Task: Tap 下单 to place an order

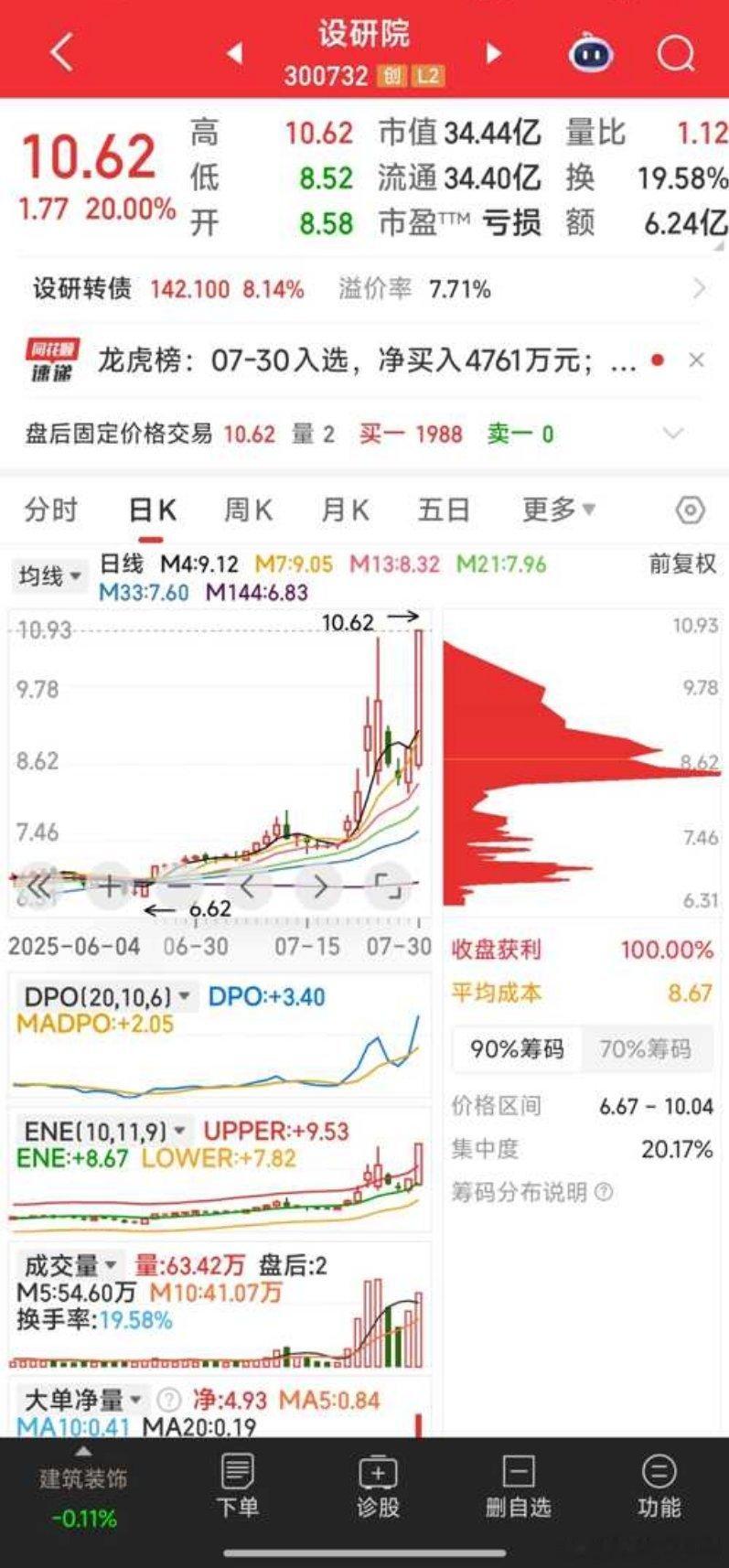Action: 237,1488
